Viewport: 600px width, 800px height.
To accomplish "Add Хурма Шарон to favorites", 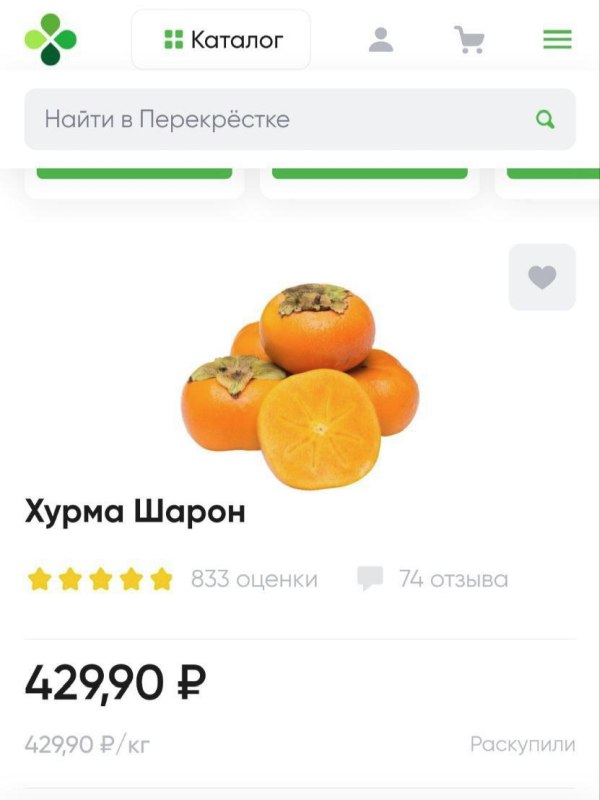I will point(542,277).
